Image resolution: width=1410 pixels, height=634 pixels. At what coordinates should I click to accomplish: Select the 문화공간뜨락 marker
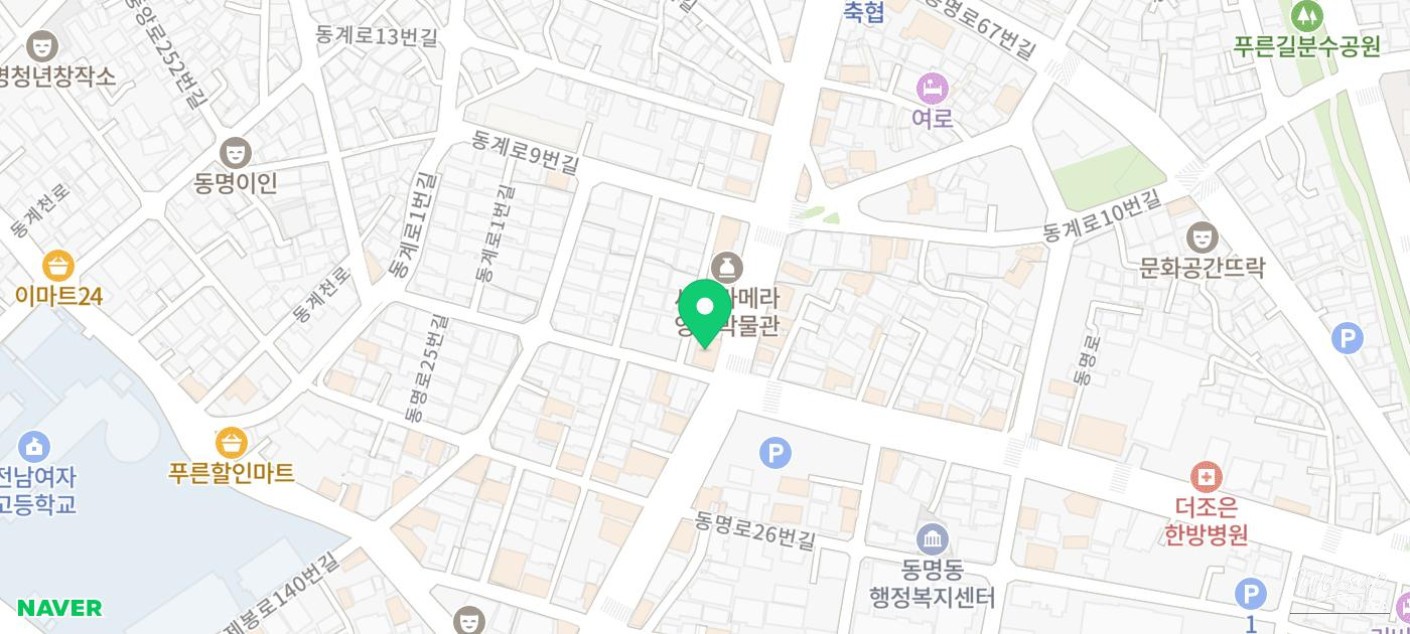pyautogui.click(x=1202, y=238)
